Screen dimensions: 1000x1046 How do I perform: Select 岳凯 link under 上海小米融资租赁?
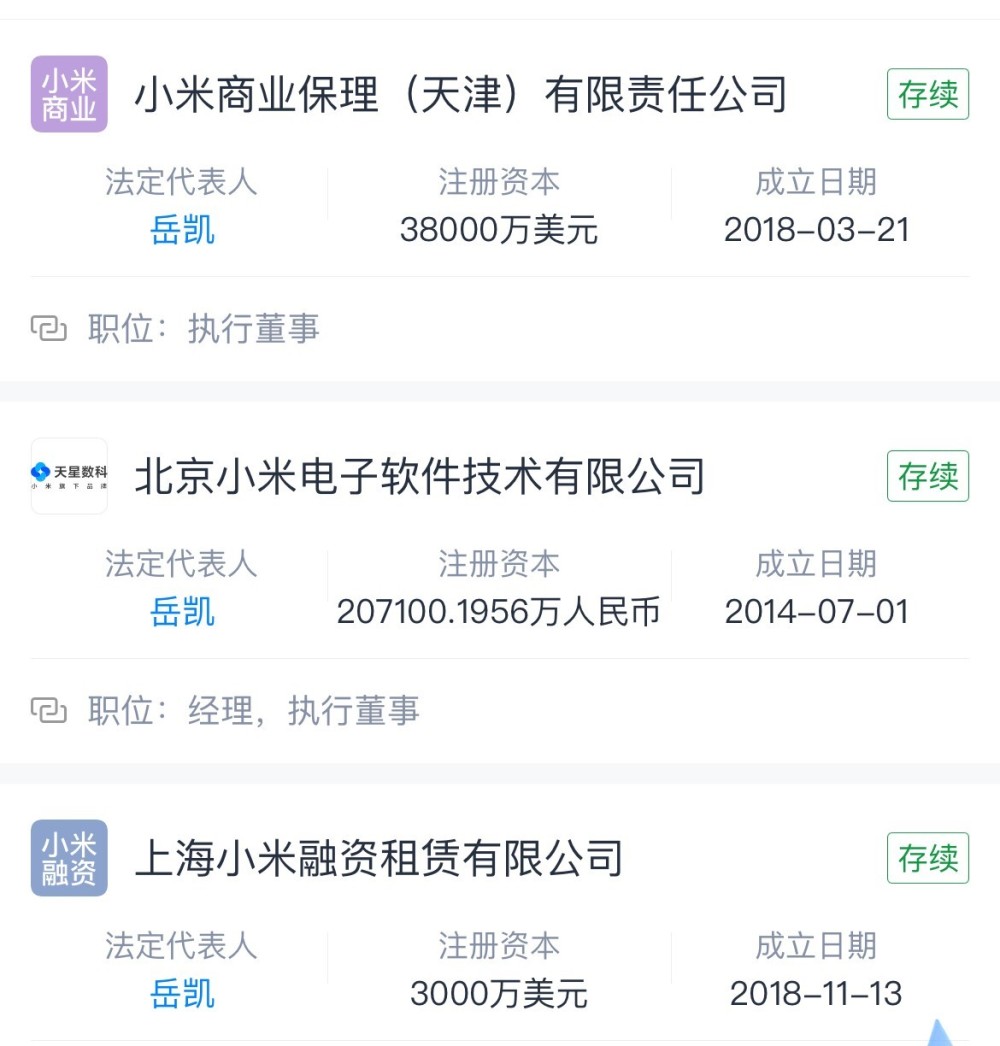(x=182, y=993)
